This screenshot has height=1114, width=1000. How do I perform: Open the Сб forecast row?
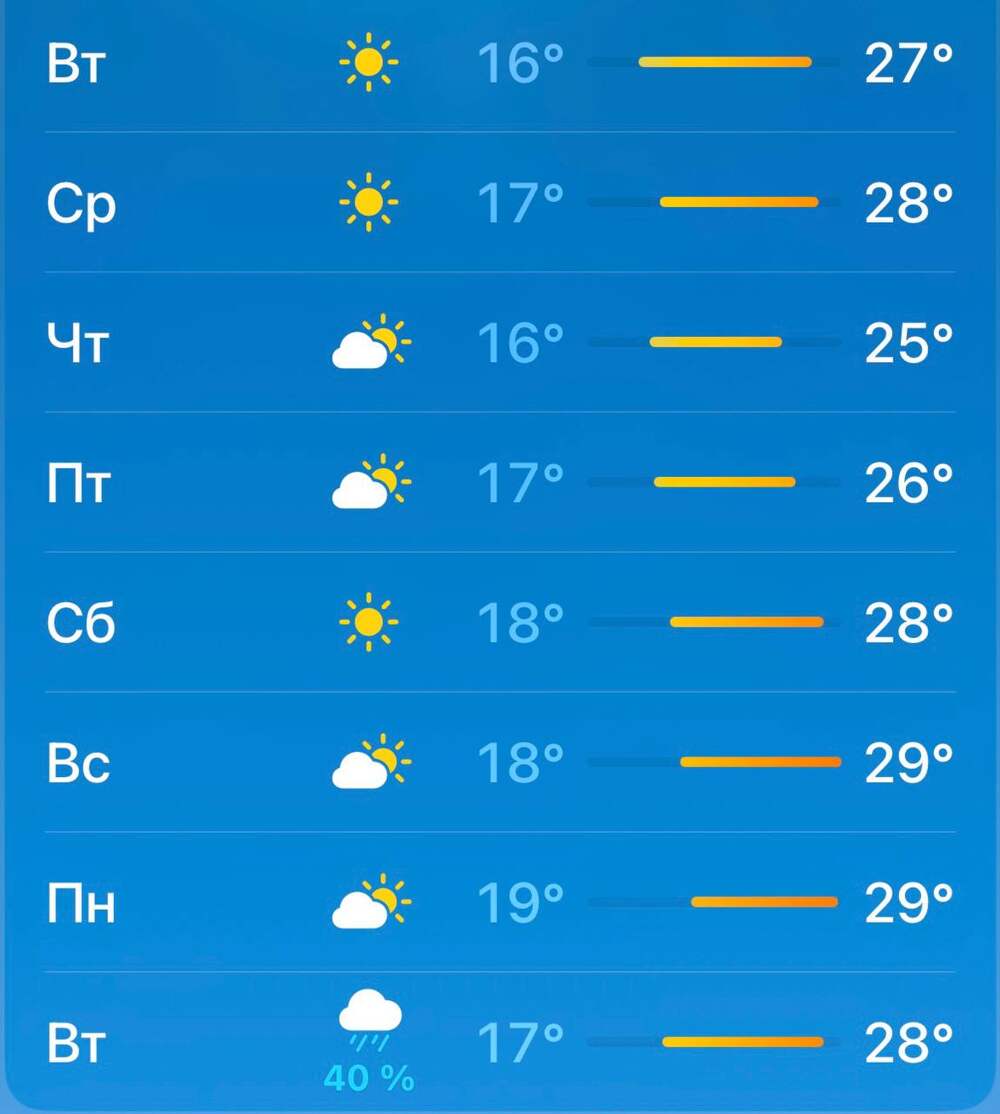500,623
